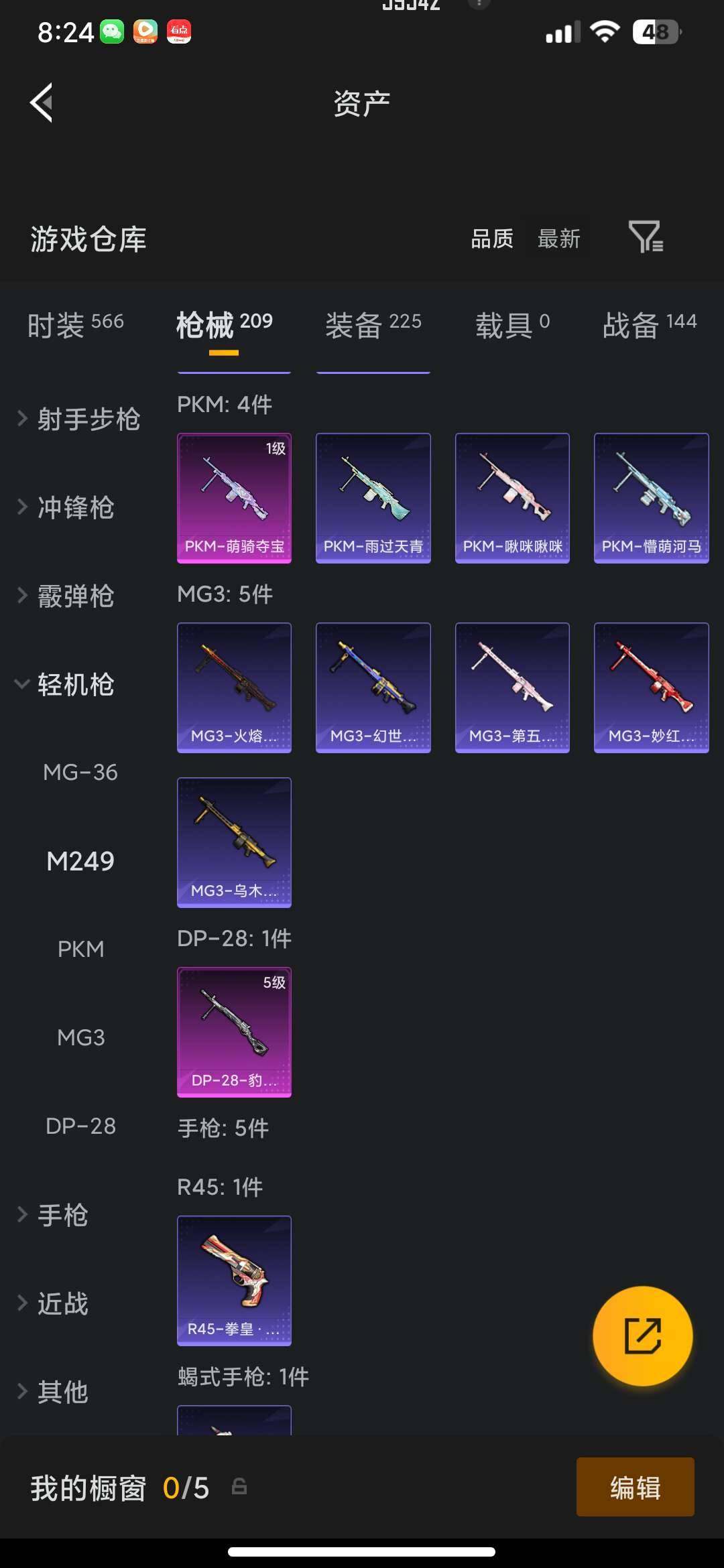Viewport: 724px width, 1568px height.
Task: Go back using the top-left arrow
Action: click(x=42, y=103)
